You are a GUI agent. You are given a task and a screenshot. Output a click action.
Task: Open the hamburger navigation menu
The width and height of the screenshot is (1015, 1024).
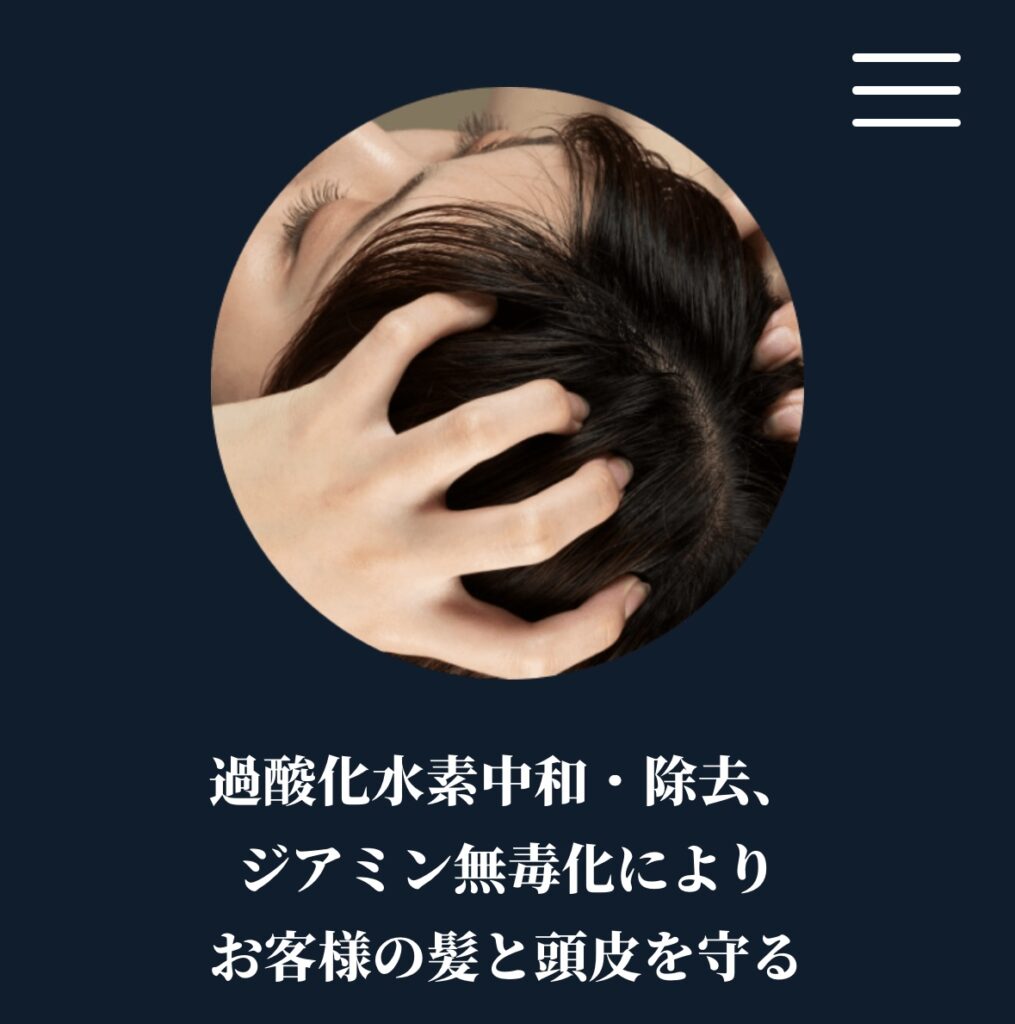pos(906,90)
